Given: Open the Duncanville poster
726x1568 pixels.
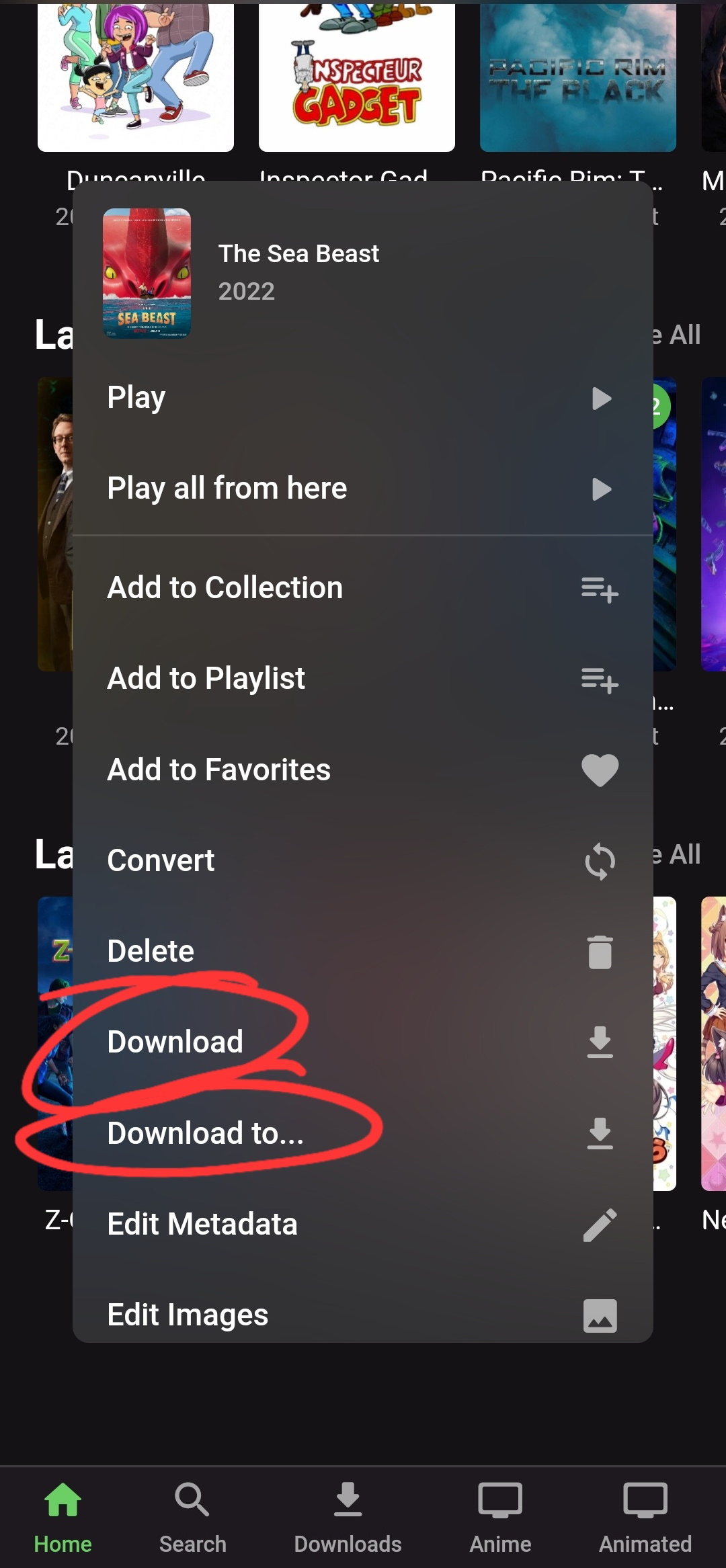Looking at the screenshot, I should (x=136, y=77).
